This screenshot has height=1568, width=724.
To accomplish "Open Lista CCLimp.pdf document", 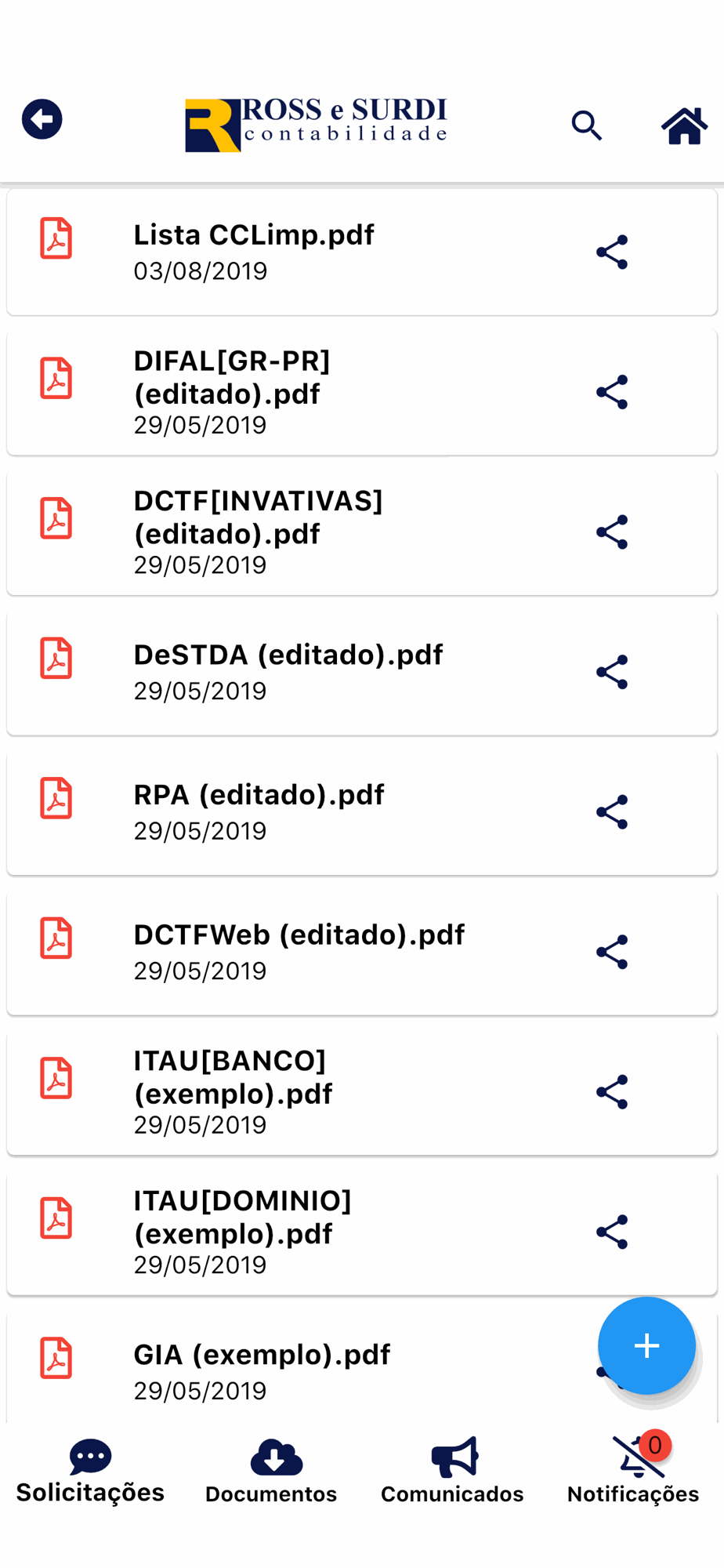I will 362,252.
